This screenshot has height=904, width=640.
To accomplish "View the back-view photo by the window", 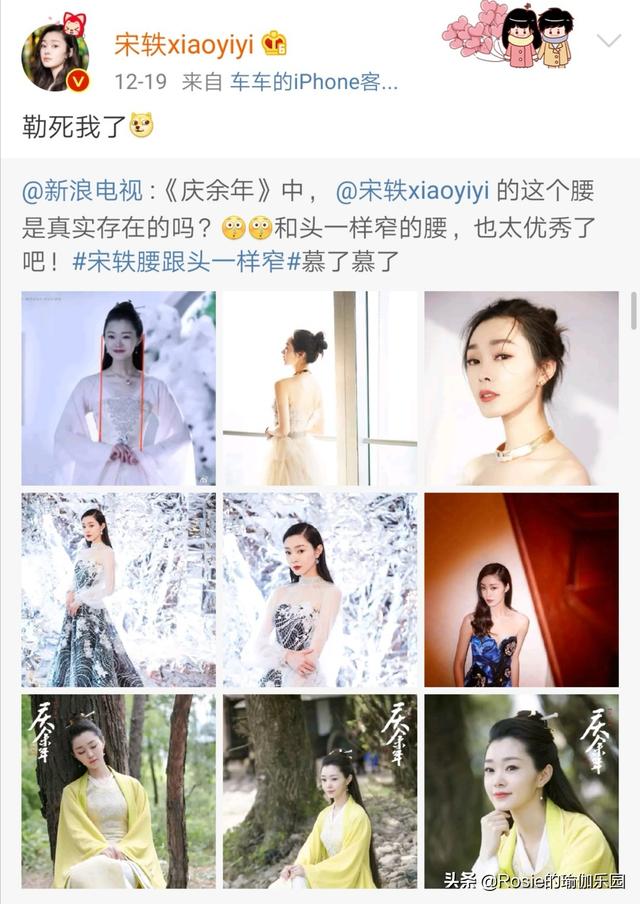I will click(x=320, y=388).
